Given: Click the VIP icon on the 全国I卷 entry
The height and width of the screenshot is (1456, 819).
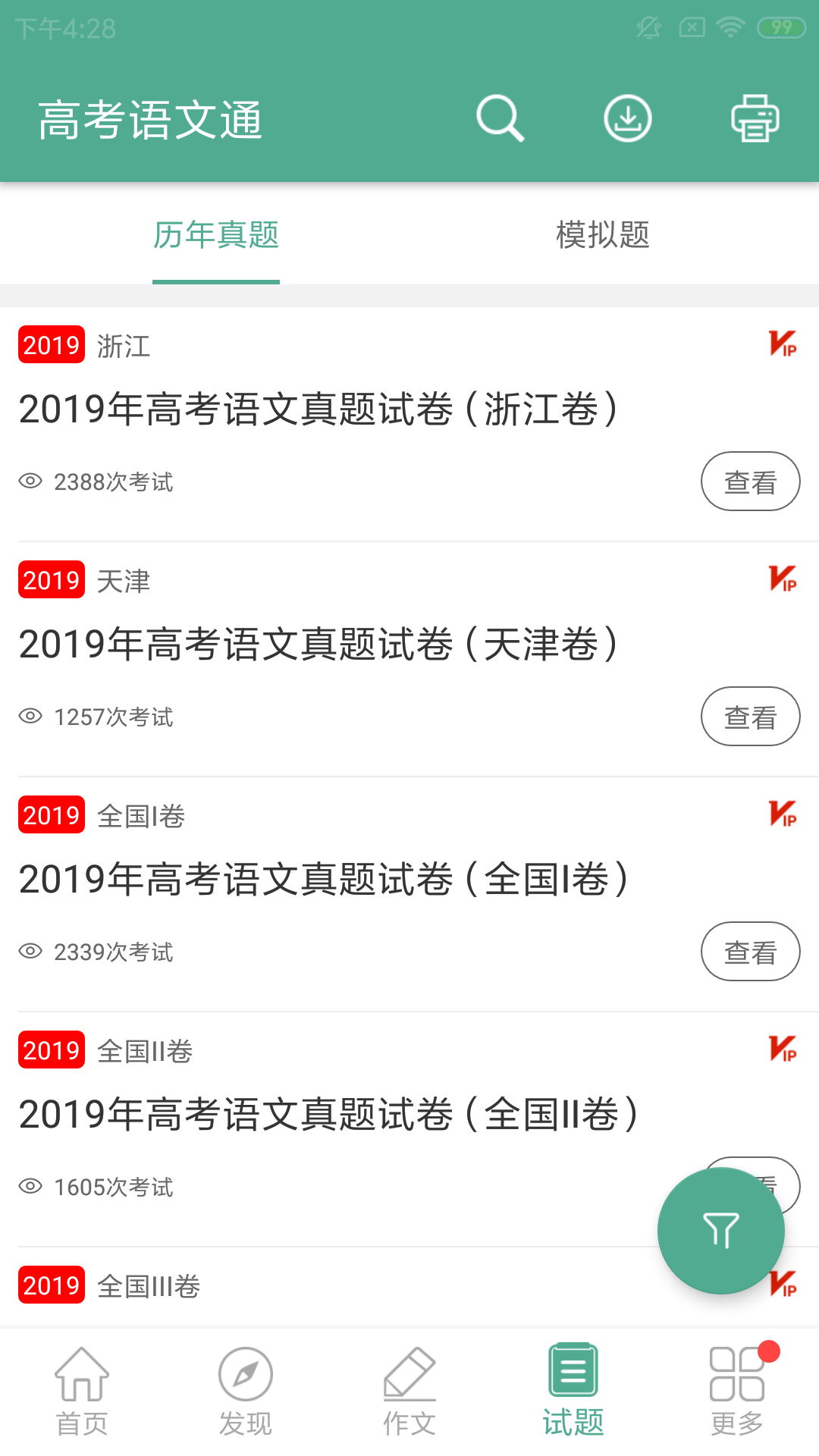Looking at the screenshot, I should point(783,815).
